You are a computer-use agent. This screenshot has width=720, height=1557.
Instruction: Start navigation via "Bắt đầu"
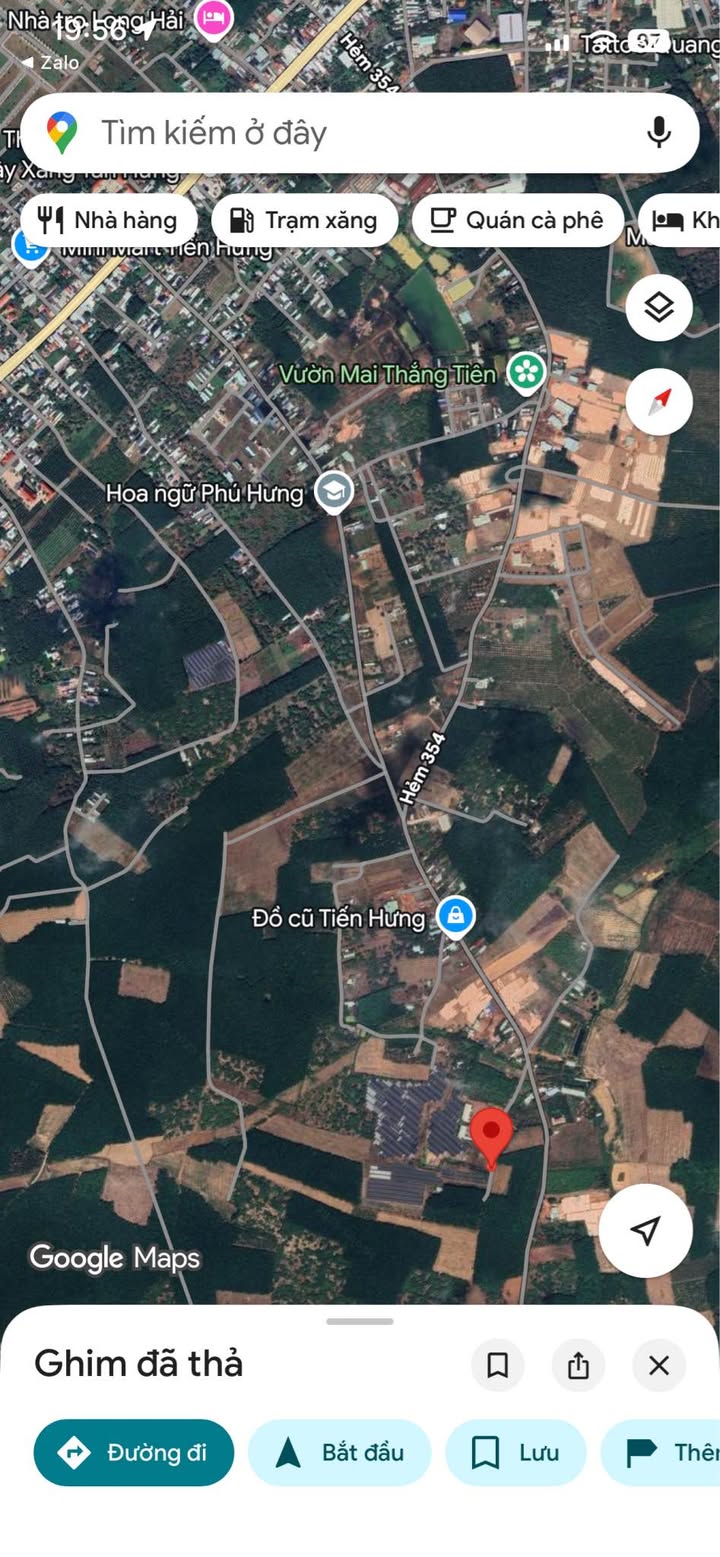tap(340, 1452)
